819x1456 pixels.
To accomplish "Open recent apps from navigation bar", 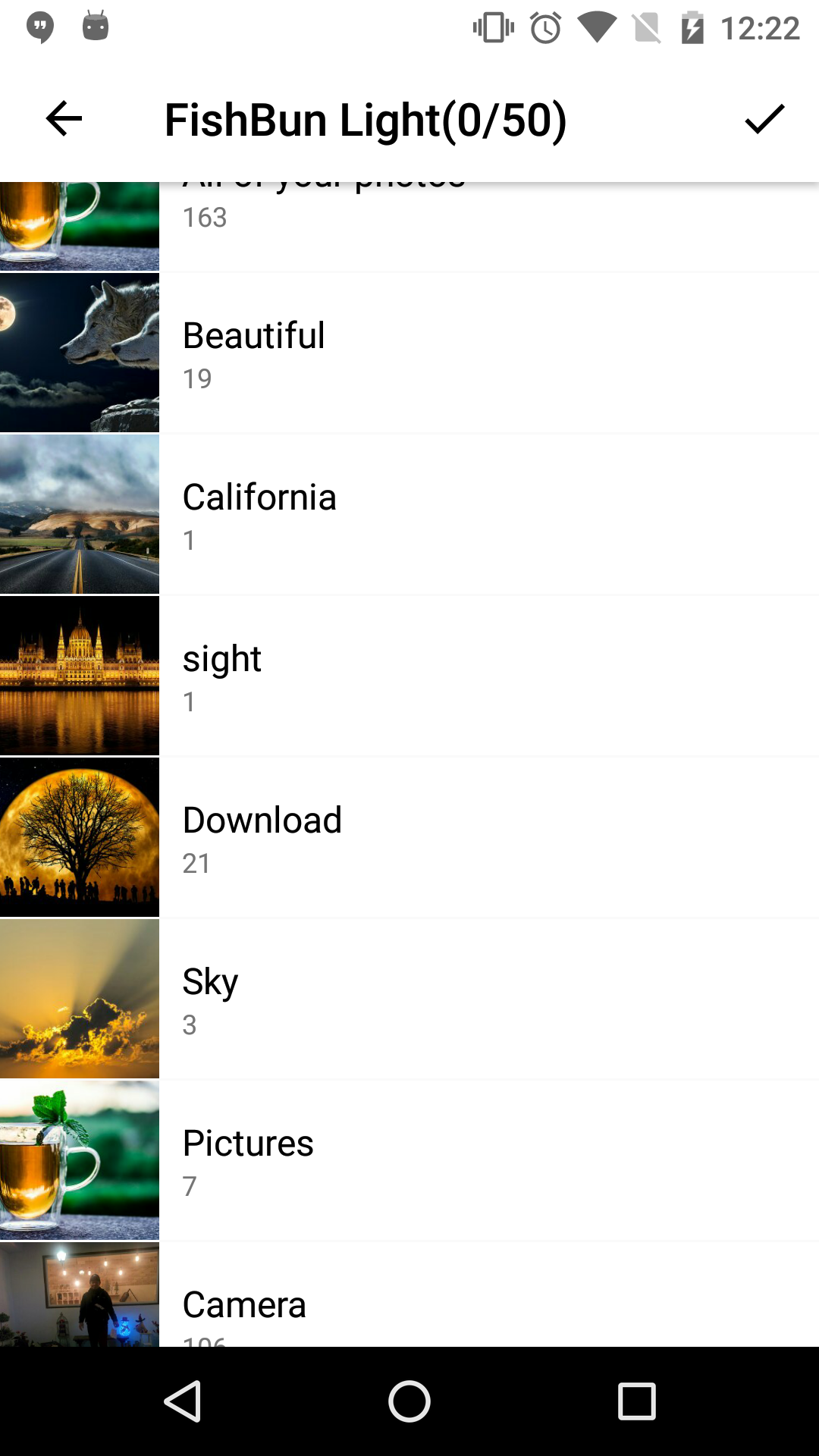I will point(637,1401).
